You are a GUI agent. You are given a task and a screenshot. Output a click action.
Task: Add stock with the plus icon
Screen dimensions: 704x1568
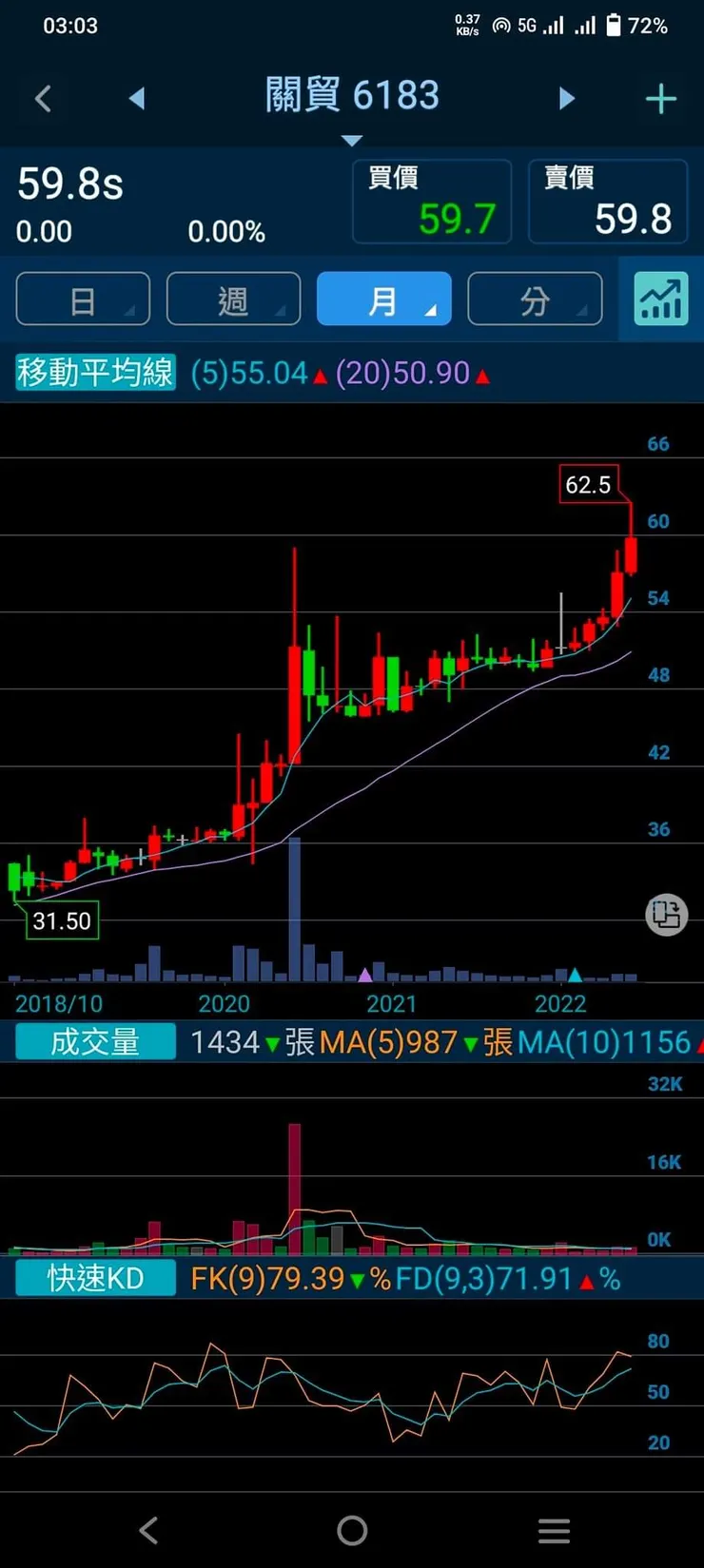coord(660,99)
